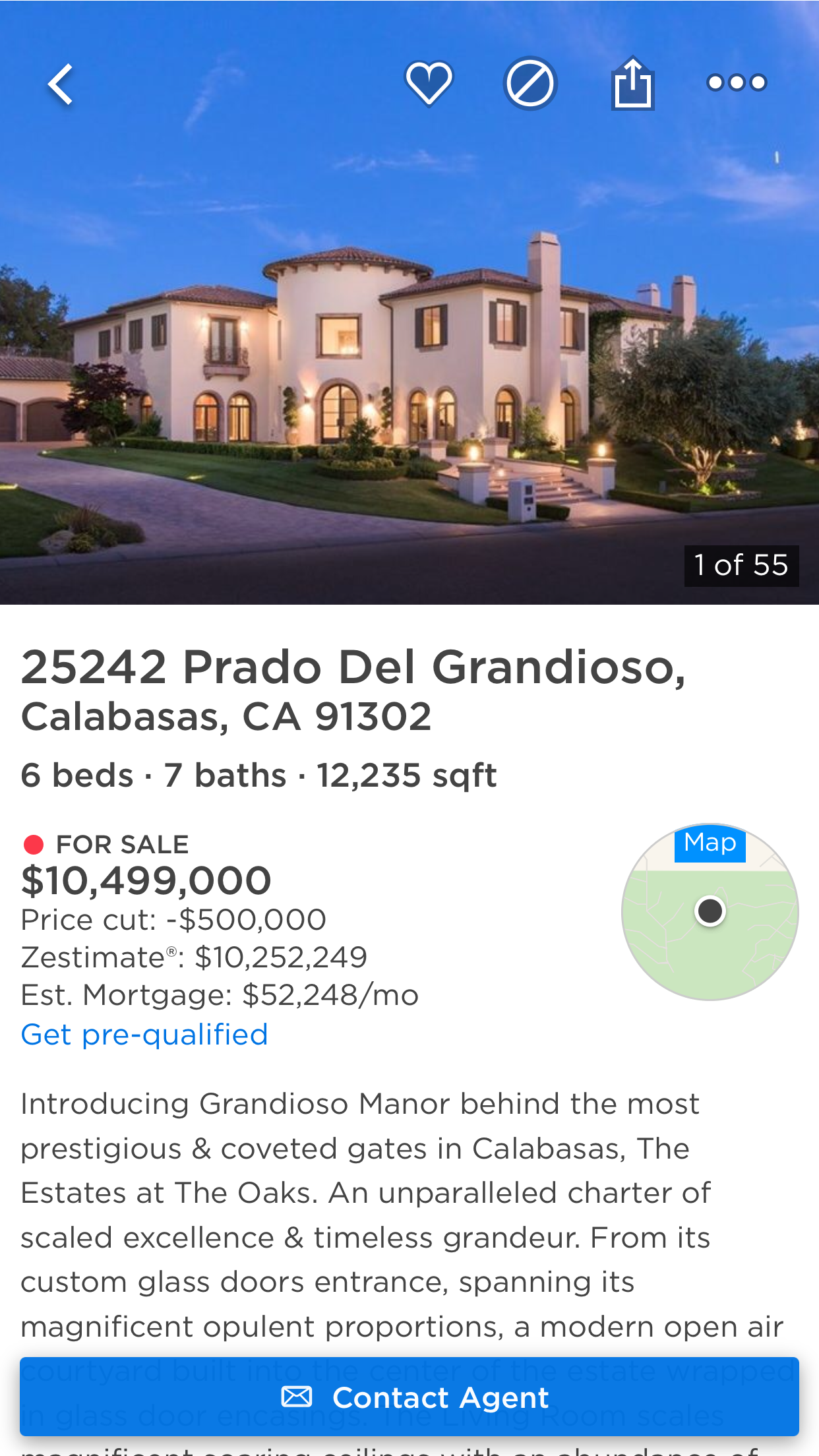The image size is (819, 1456).
Task: Save this home with the heart icon
Action: coord(429,83)
